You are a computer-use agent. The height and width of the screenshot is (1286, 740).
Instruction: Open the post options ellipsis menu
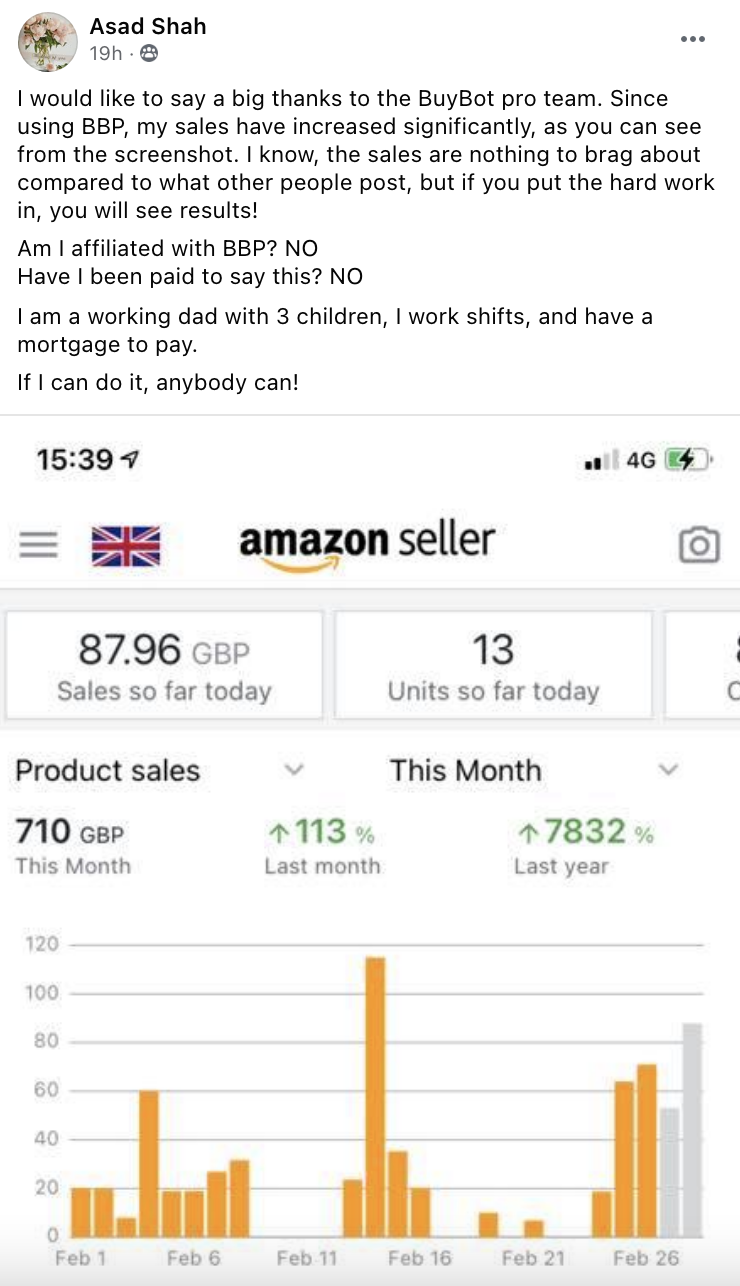point(693,38)
